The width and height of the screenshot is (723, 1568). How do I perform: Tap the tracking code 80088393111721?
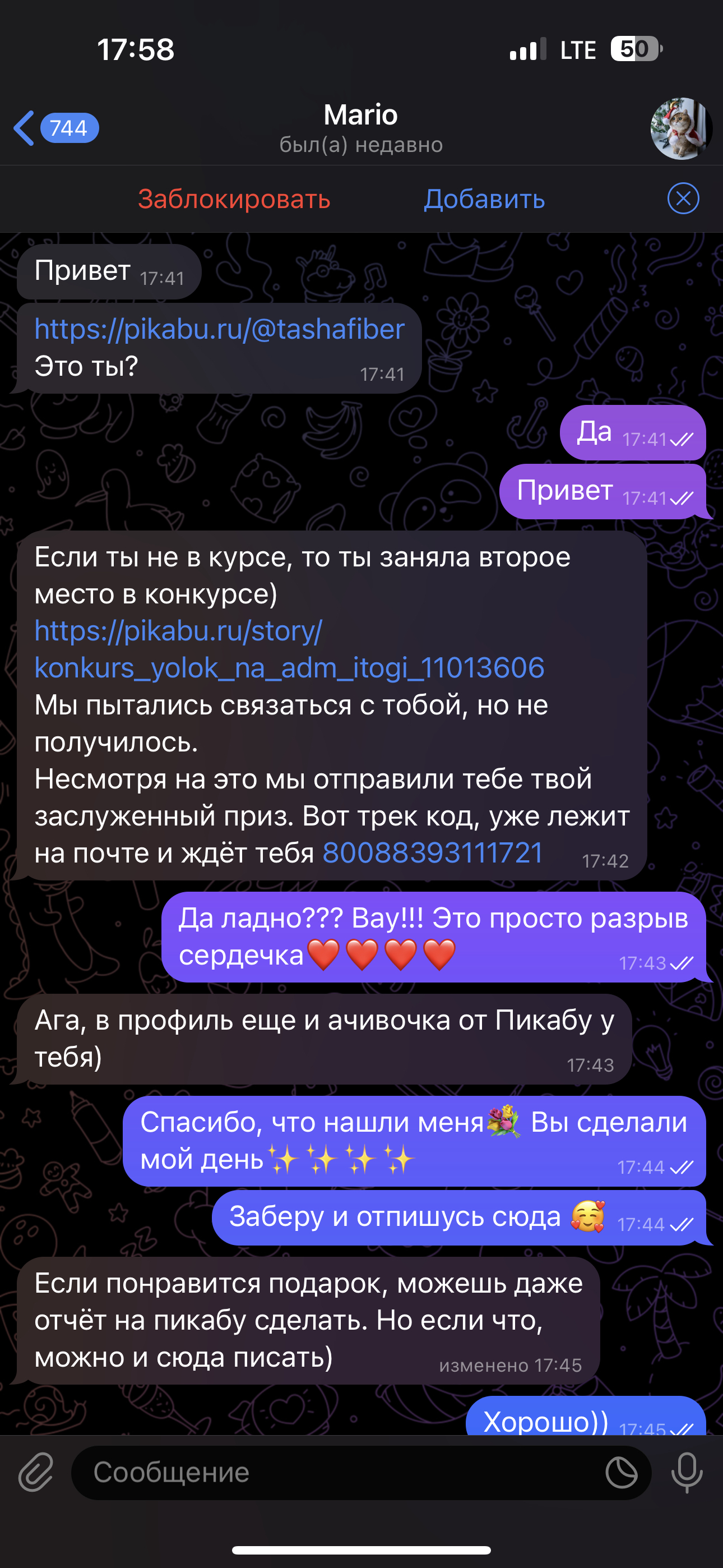click(432, 853)
